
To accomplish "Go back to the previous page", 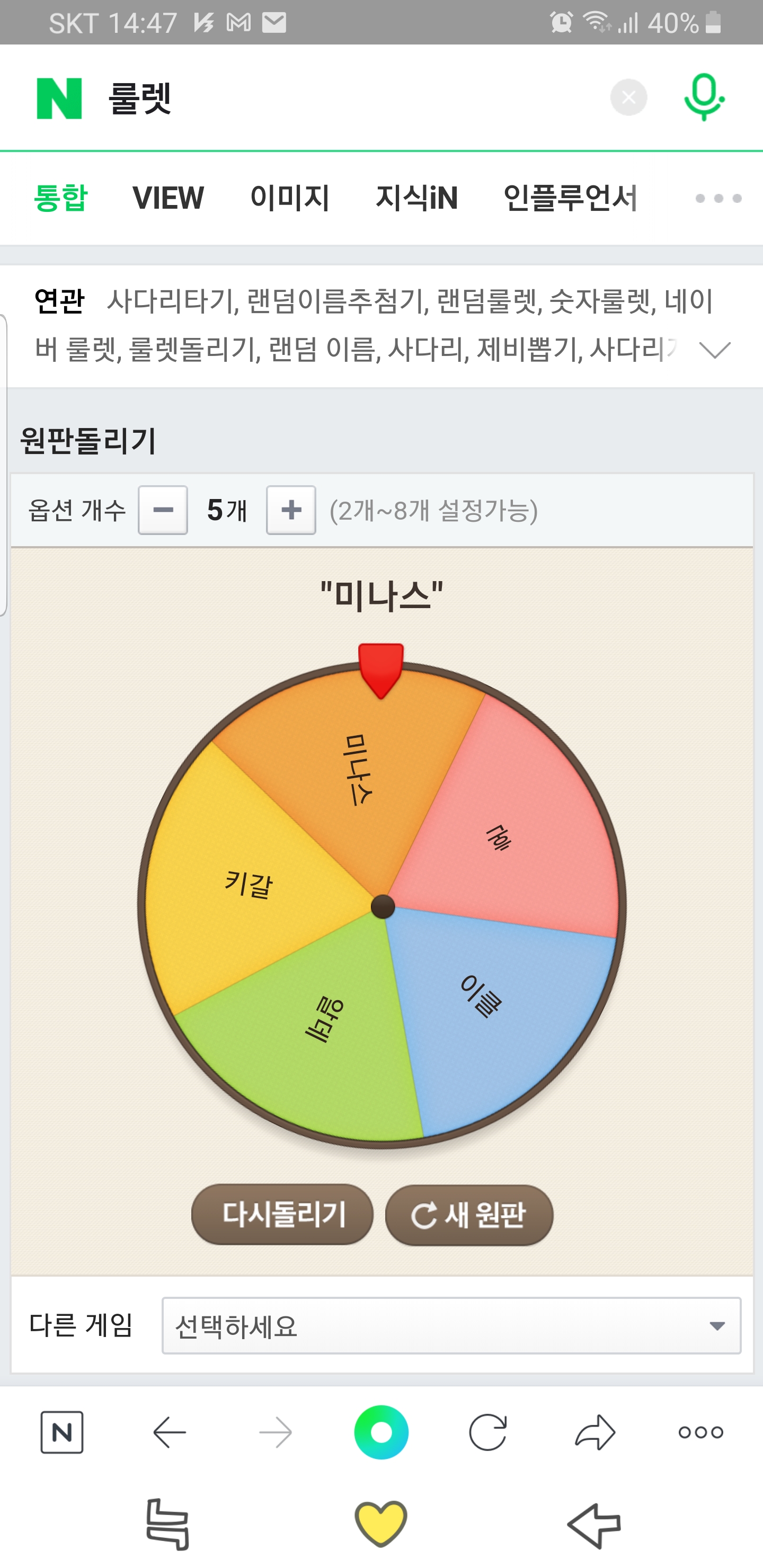I will [x=169, y=1432].
